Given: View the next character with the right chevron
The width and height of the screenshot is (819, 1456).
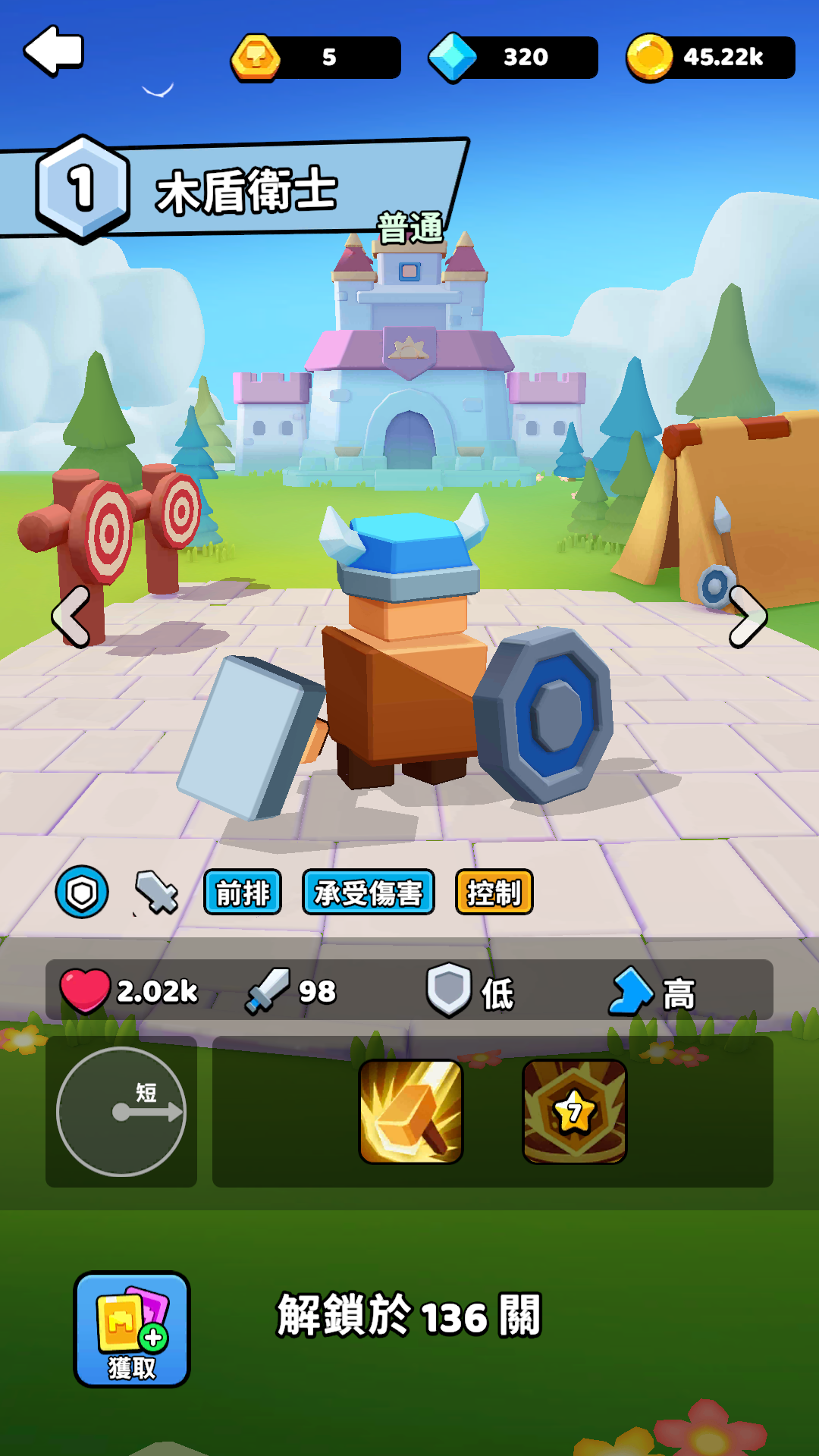Looking at the screenshot, I should click(x=748, y=617).
